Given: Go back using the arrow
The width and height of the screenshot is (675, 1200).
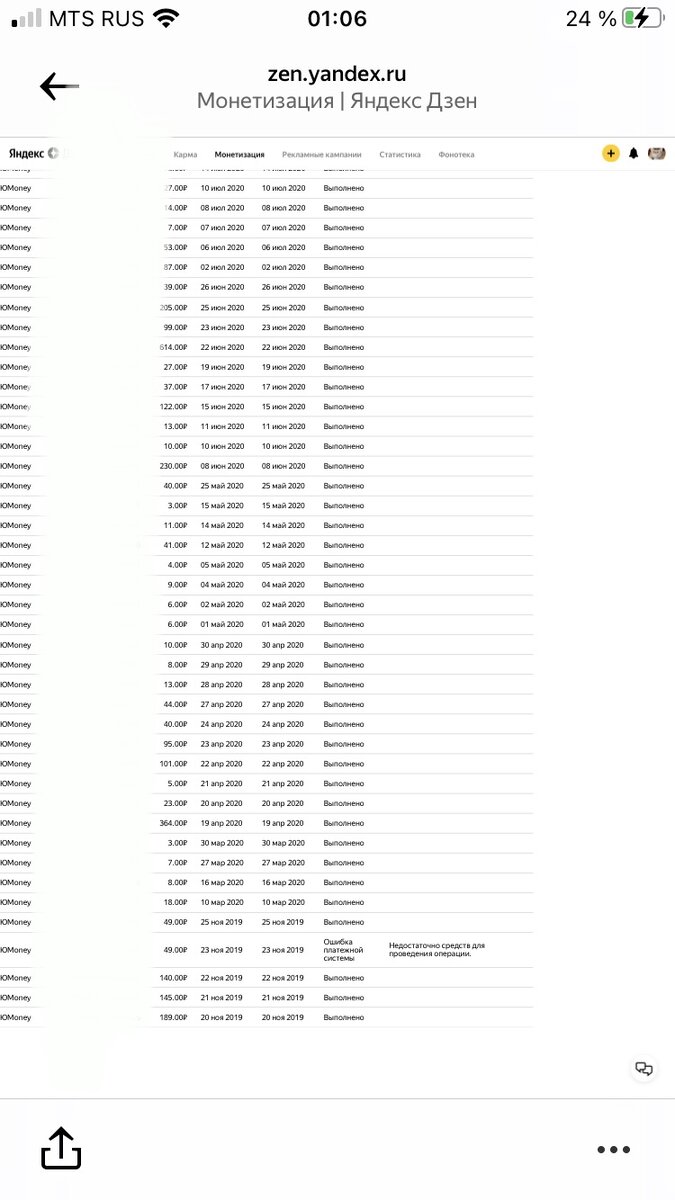Looking at the screenshot, I should (58, 87).
